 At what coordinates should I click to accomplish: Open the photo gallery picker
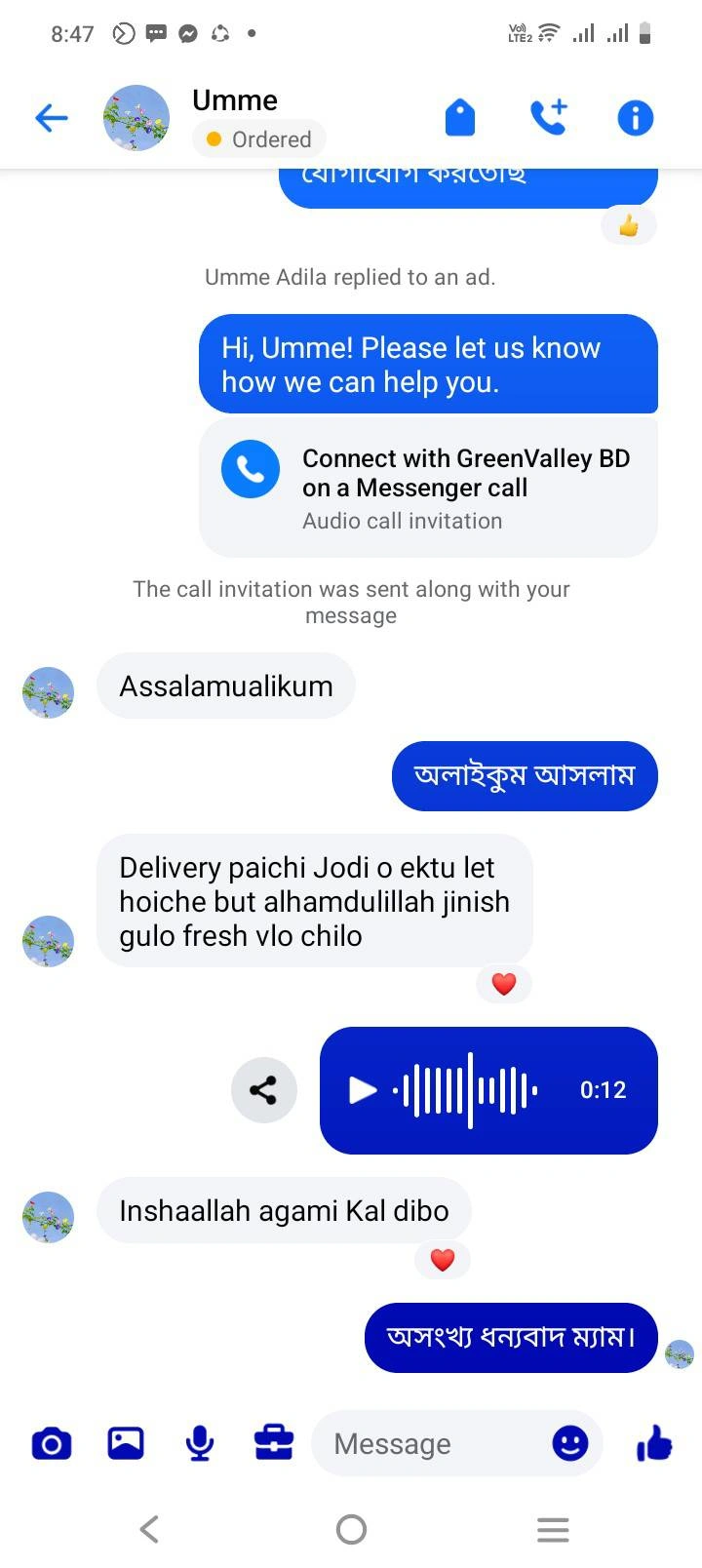point(126,1443)
